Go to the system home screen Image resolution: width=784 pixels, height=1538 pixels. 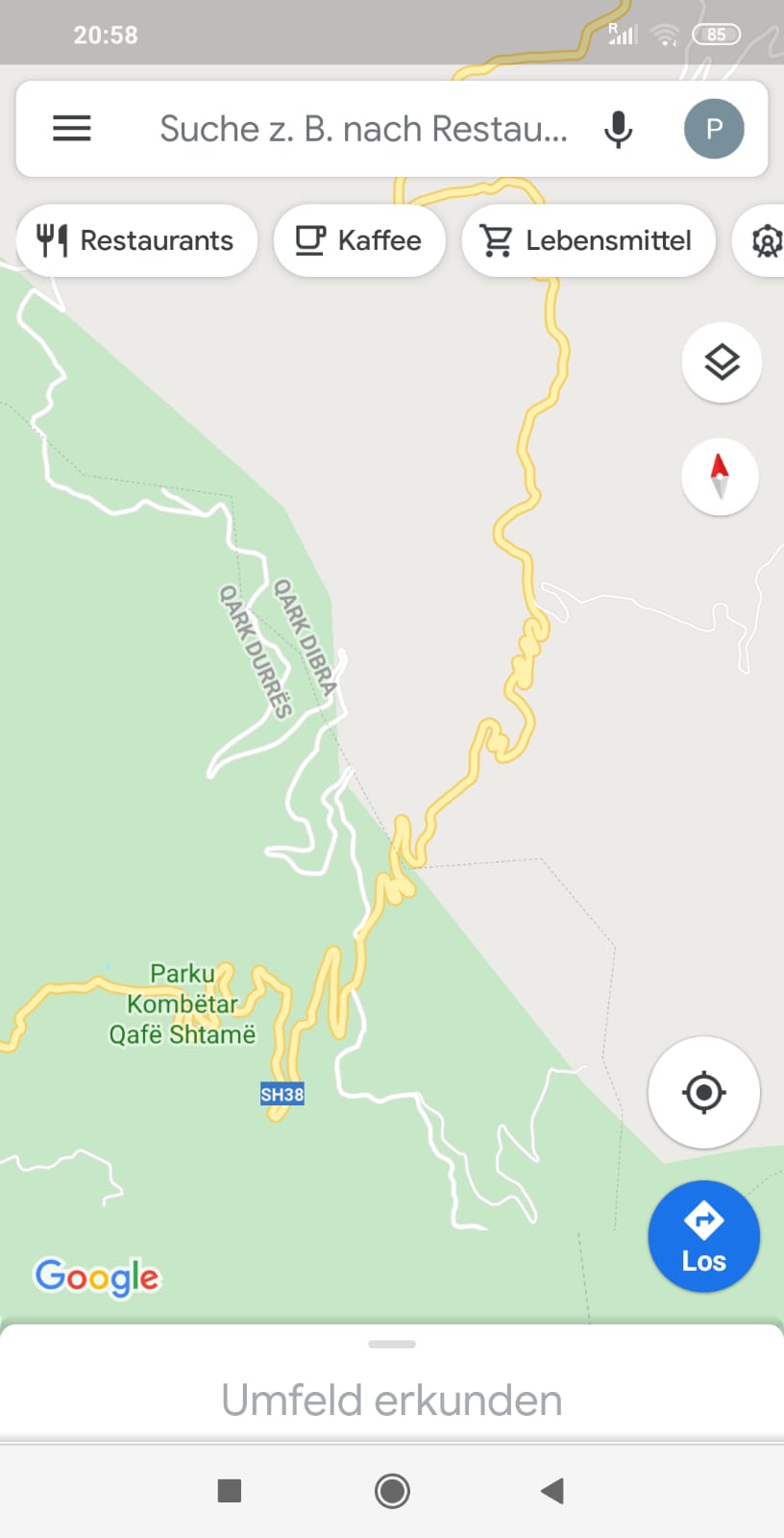pyautogui.click(x=392, y=1491)
